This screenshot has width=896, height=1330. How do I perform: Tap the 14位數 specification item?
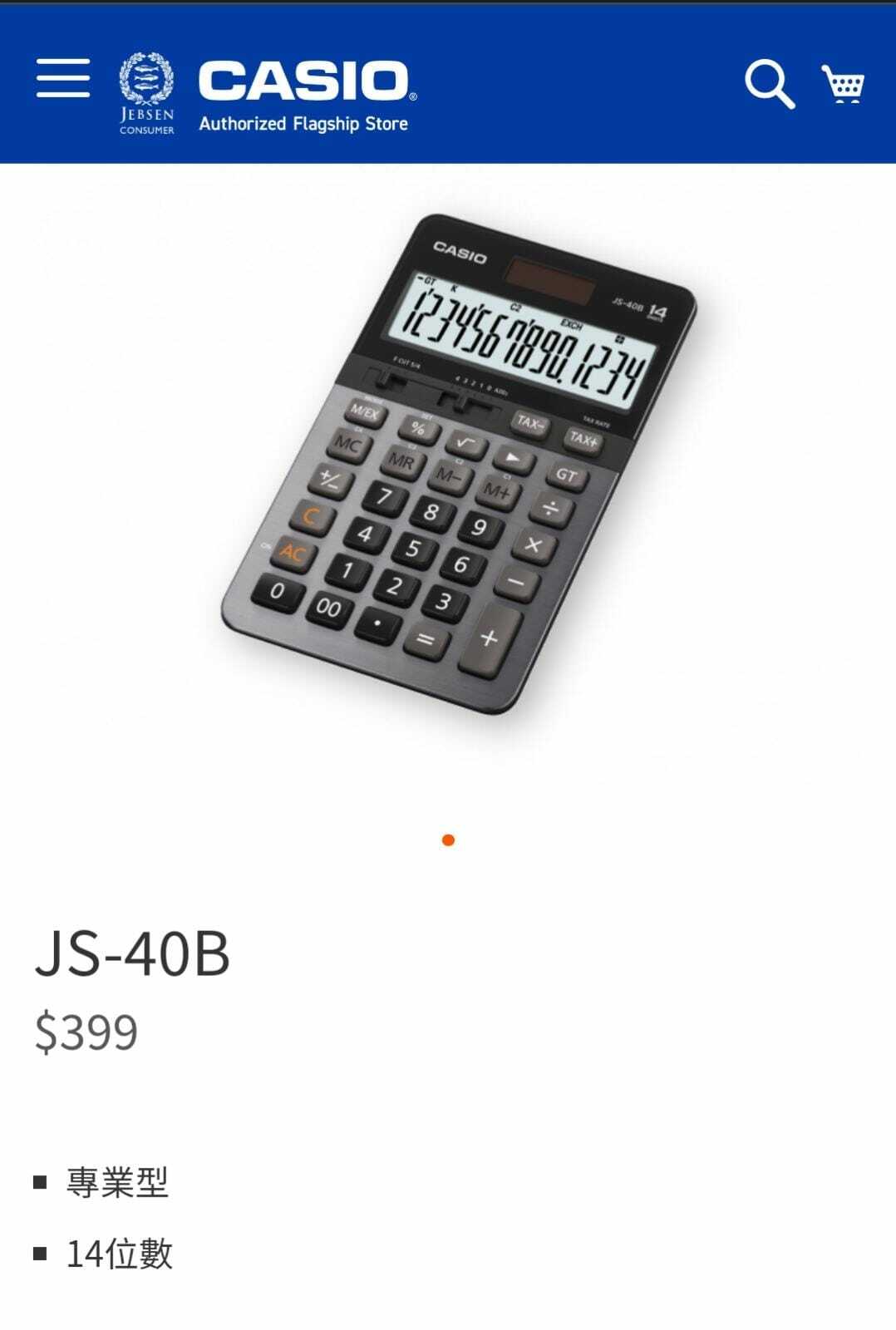(x=121, y=1254)
